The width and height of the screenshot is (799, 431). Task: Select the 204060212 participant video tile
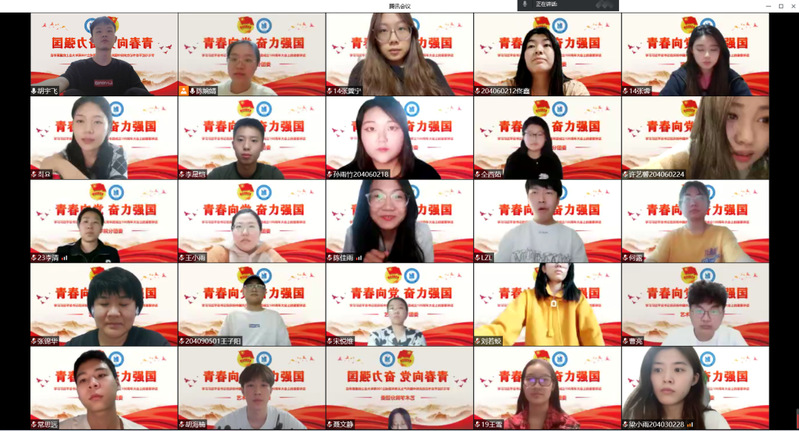tap(546, 54)
